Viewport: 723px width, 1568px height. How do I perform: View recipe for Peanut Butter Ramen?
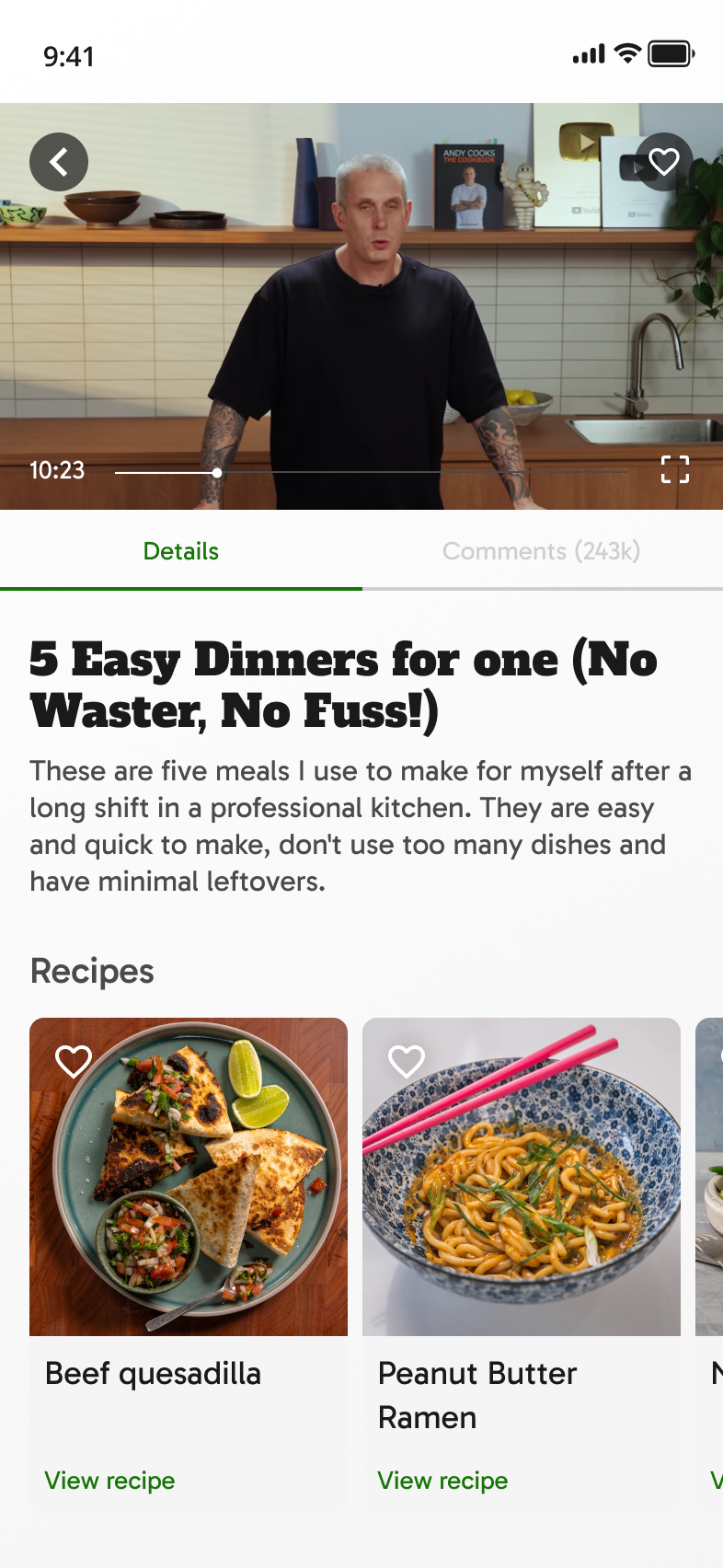point(442,1481)
